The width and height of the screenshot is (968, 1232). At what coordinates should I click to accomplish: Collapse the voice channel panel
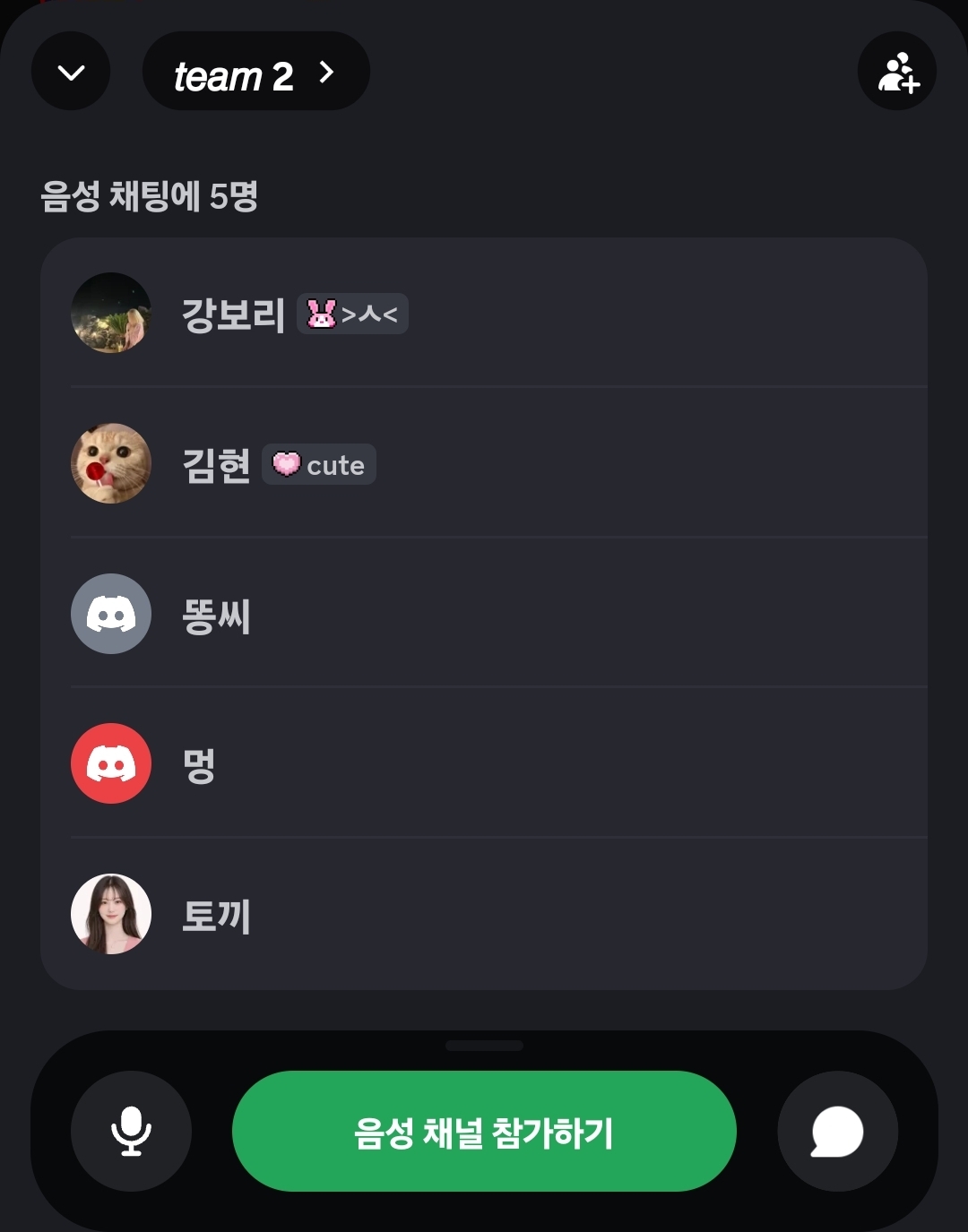[71, 72]
